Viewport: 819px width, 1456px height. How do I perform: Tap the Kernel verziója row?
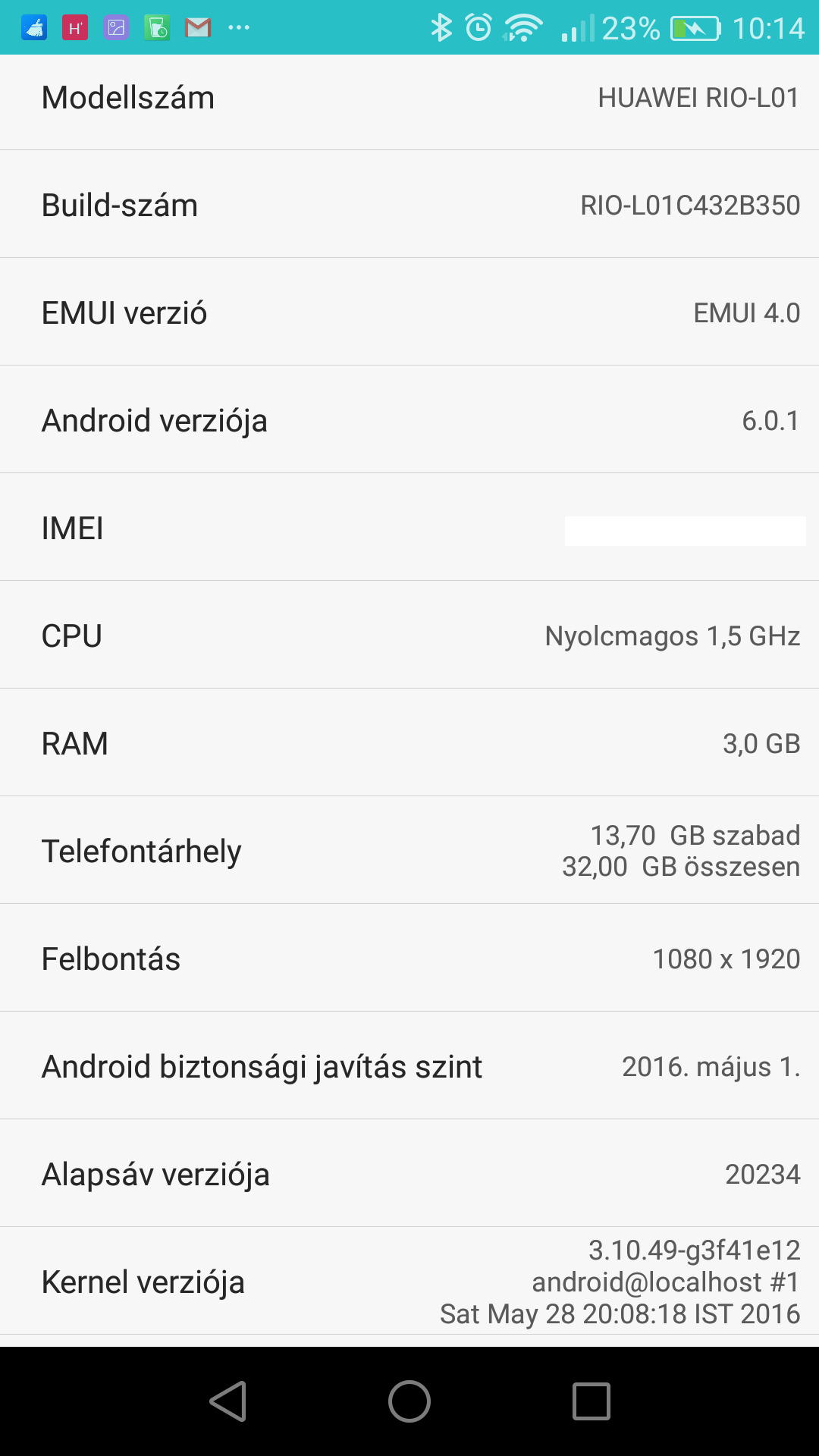point(409,1281)
